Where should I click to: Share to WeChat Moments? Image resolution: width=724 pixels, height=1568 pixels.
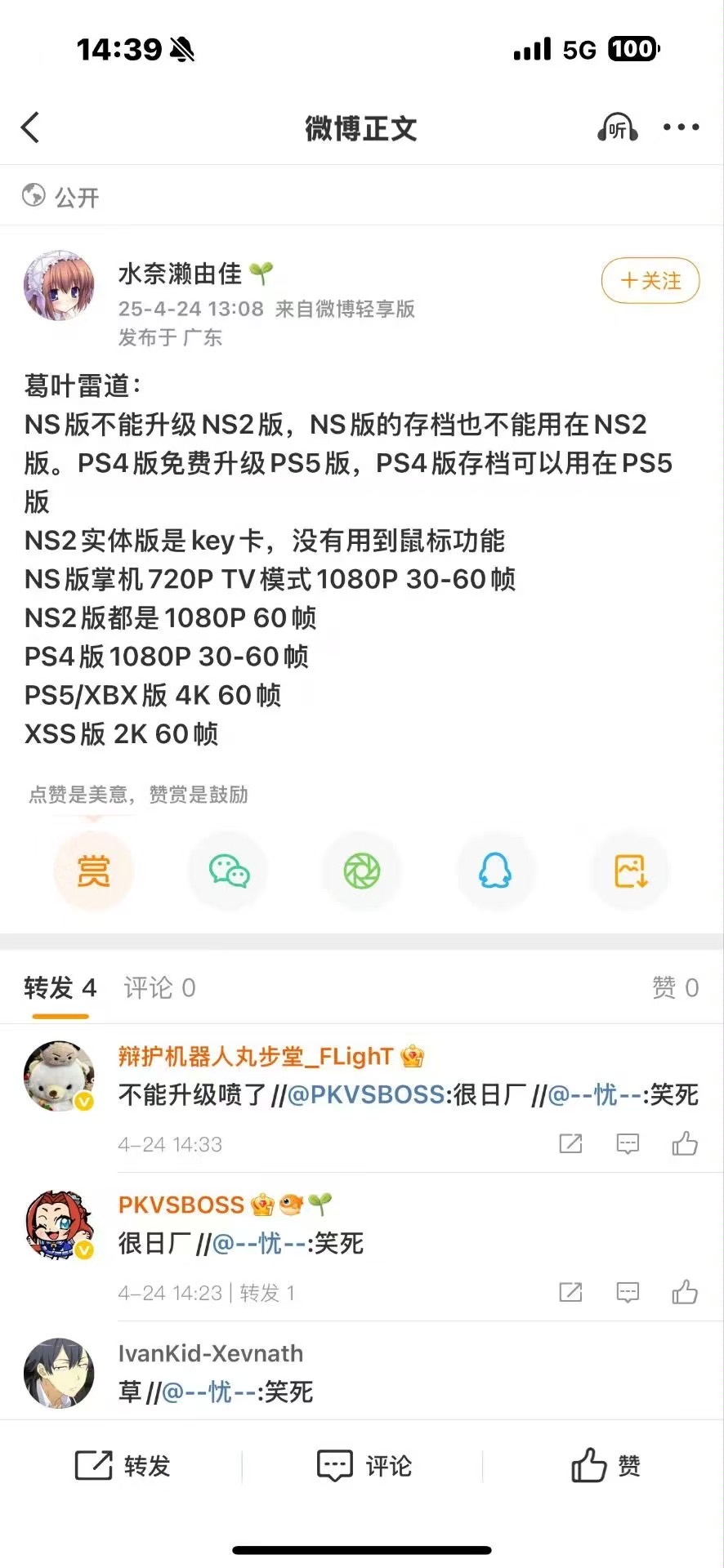[362, 871]
